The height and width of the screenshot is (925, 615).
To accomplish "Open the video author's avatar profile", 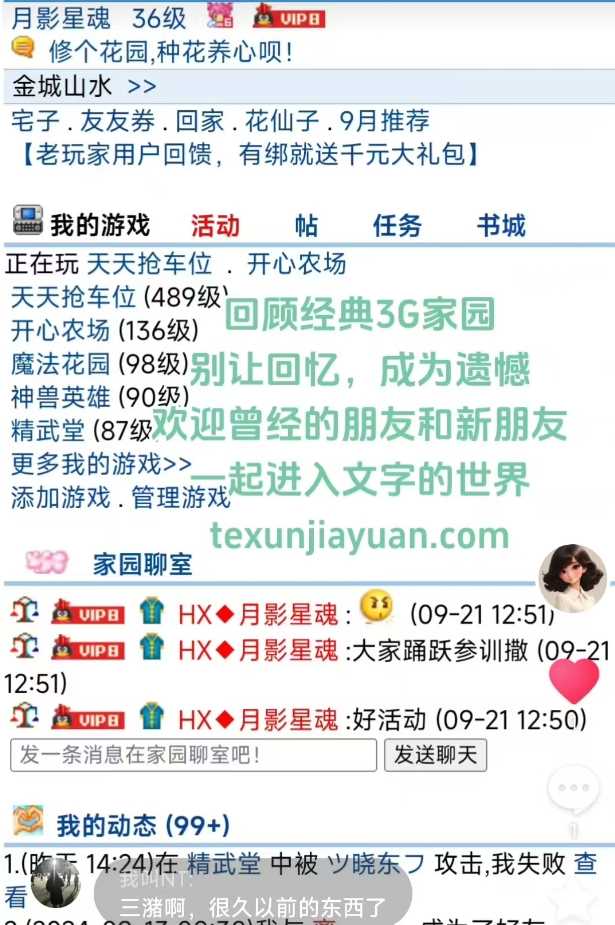I will point(572,580).
